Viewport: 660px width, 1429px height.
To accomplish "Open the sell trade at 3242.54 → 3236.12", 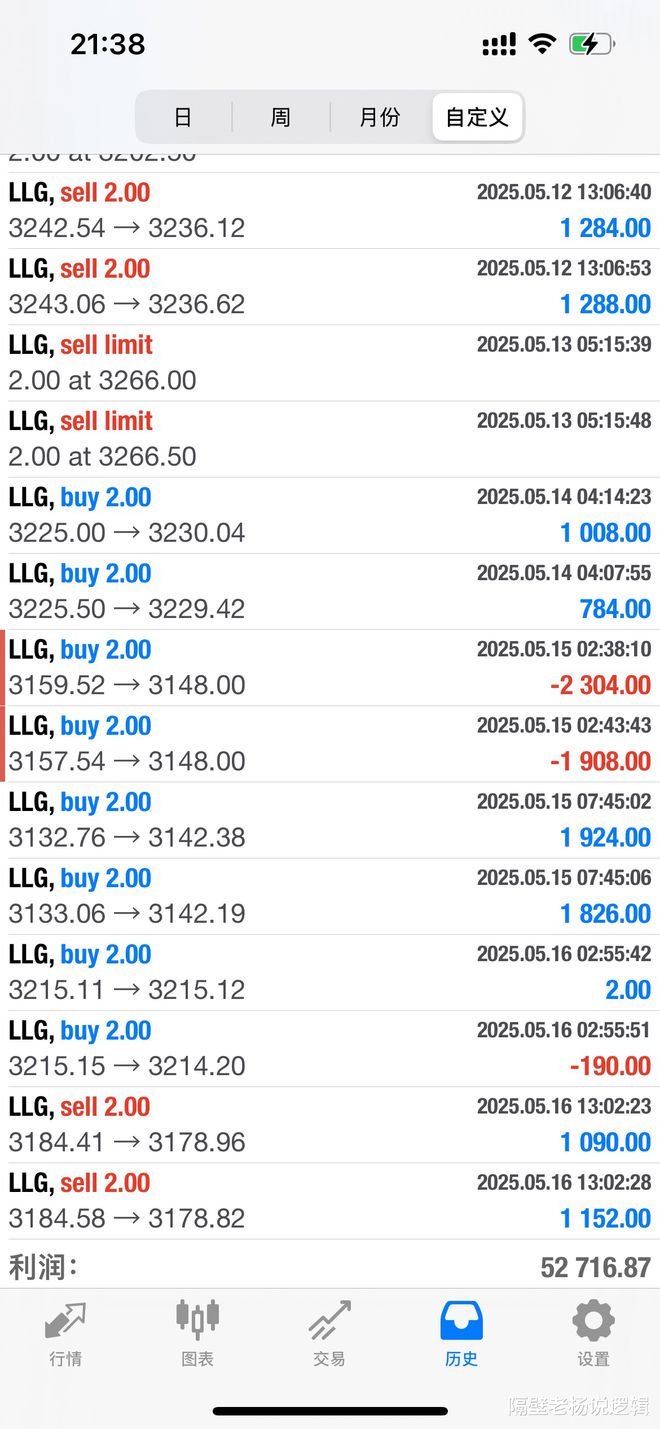I will [x=330, y=211].
